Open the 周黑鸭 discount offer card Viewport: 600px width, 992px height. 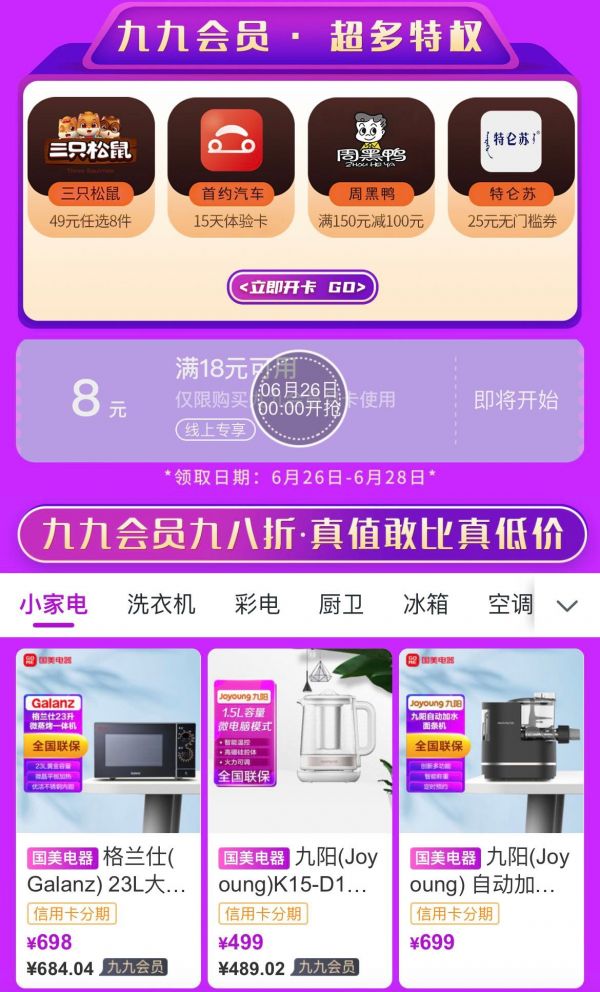[371, 165]
